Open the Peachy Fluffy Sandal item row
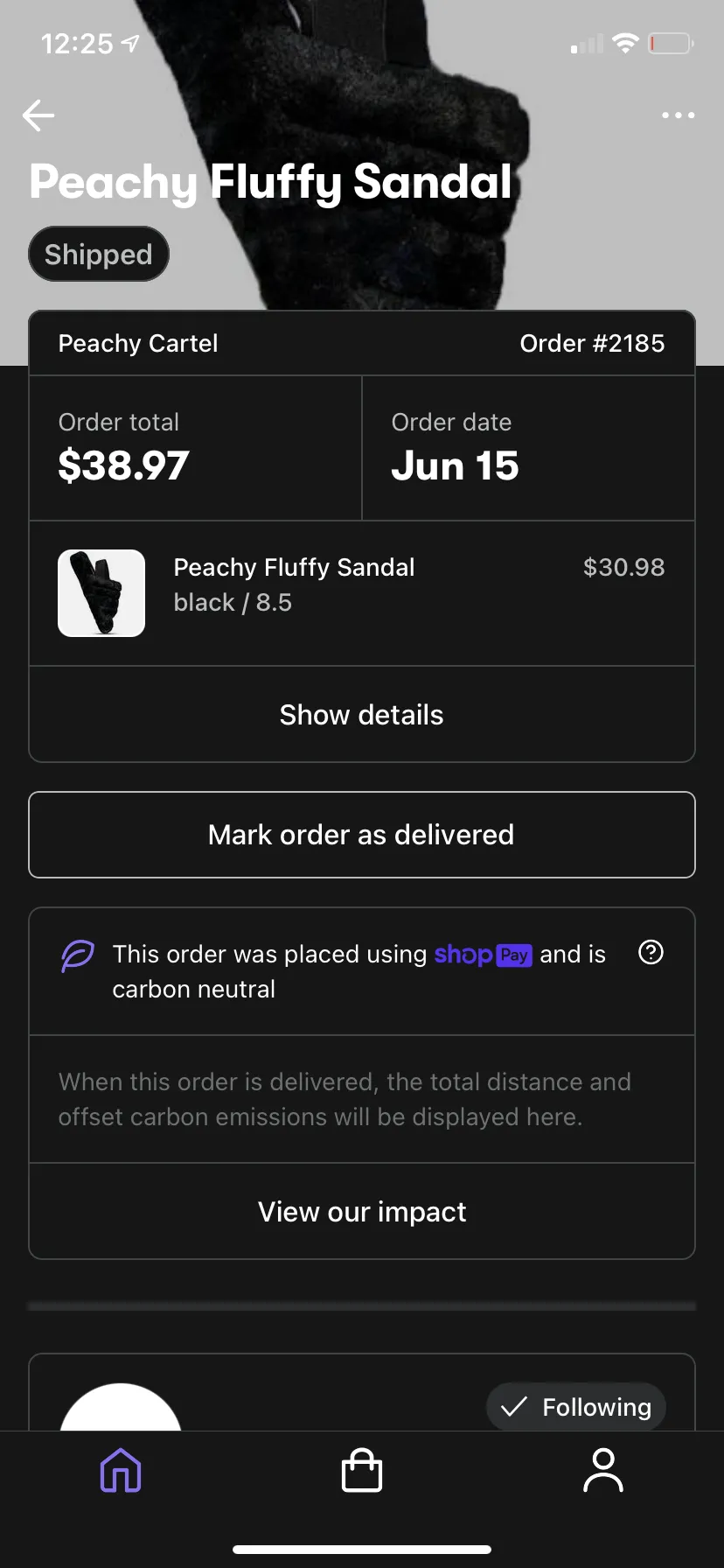Image resolution: width=724 pixels, height=1568 pixels. click(x=362, y=593)
